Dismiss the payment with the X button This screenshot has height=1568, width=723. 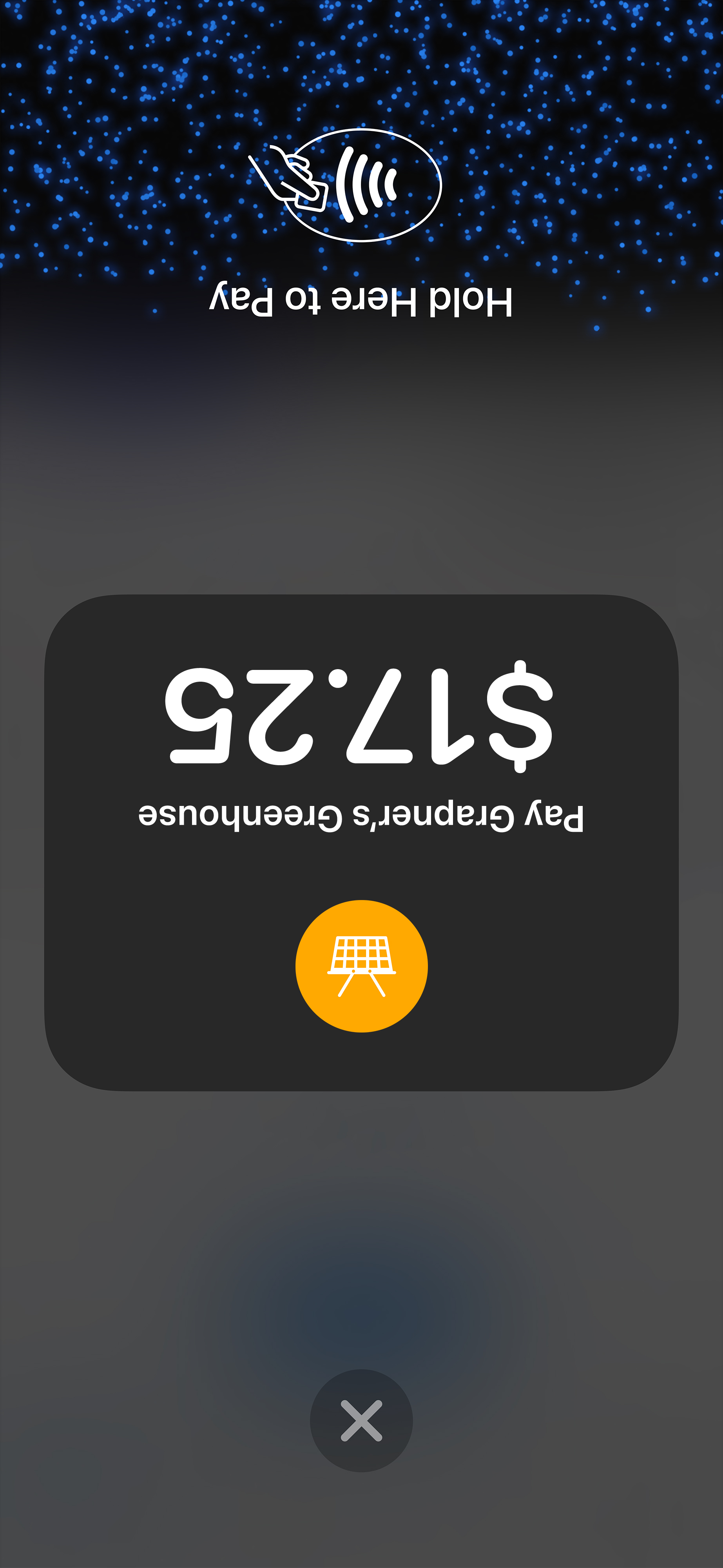click(x=361, y=1420)
